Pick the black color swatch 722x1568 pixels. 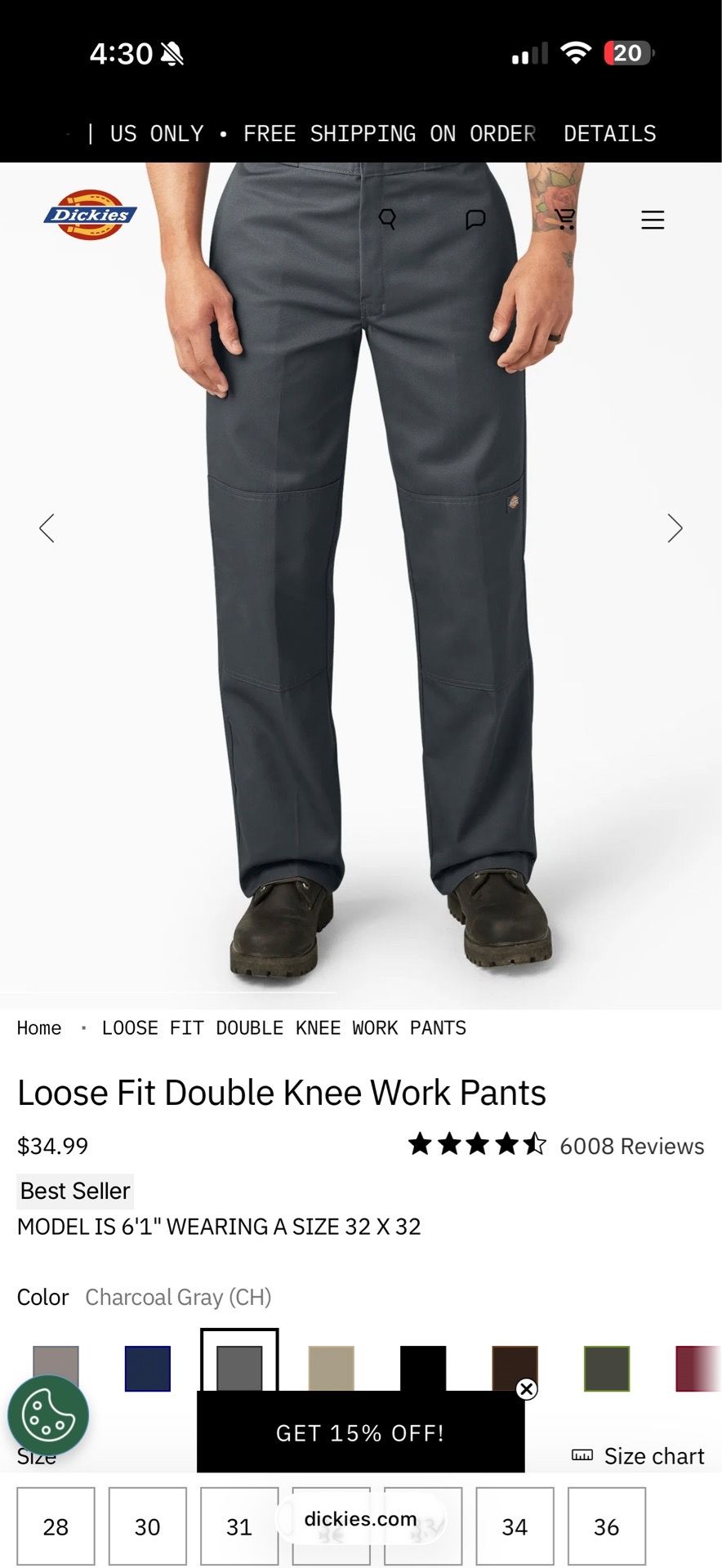point(423,1368)
